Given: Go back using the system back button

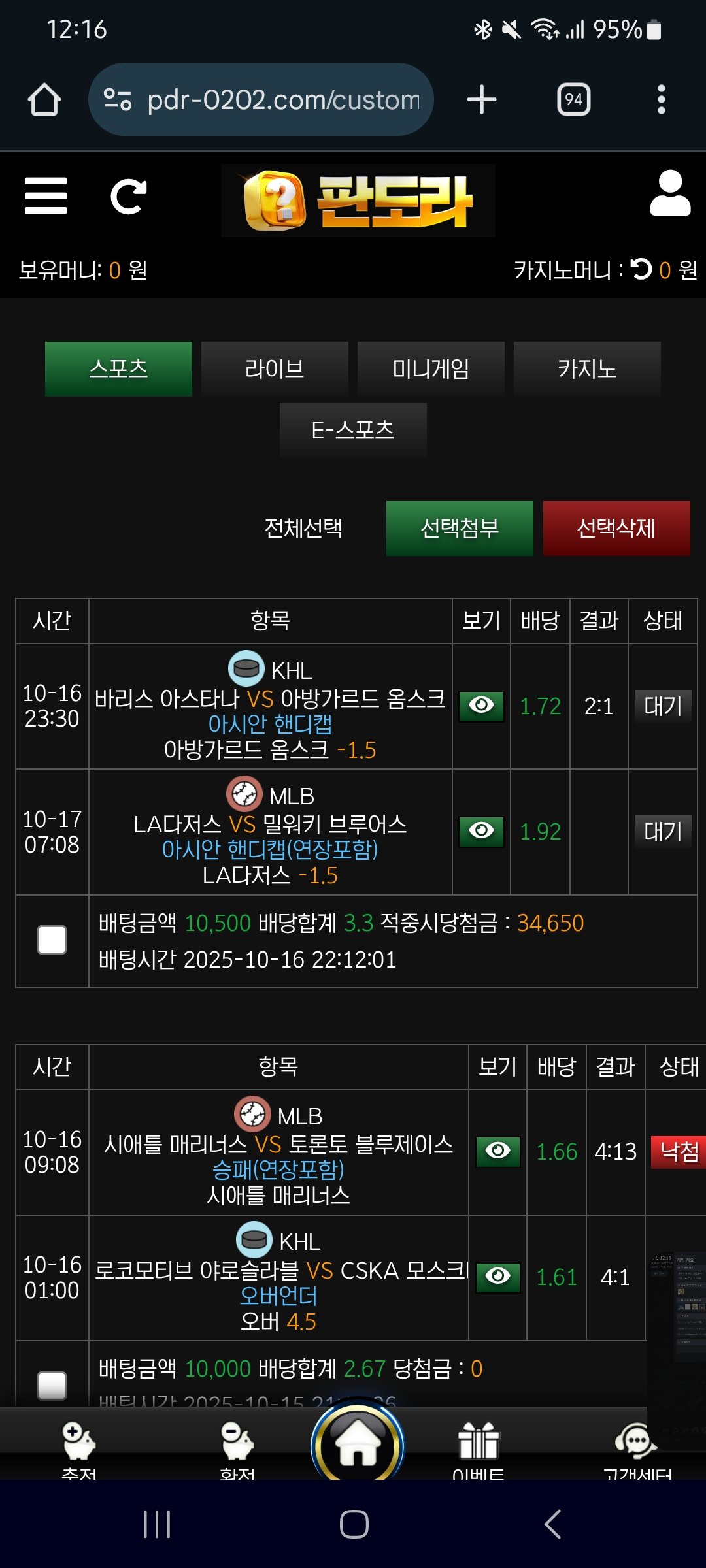Looking at the screenshot, I should (552, 1524).
